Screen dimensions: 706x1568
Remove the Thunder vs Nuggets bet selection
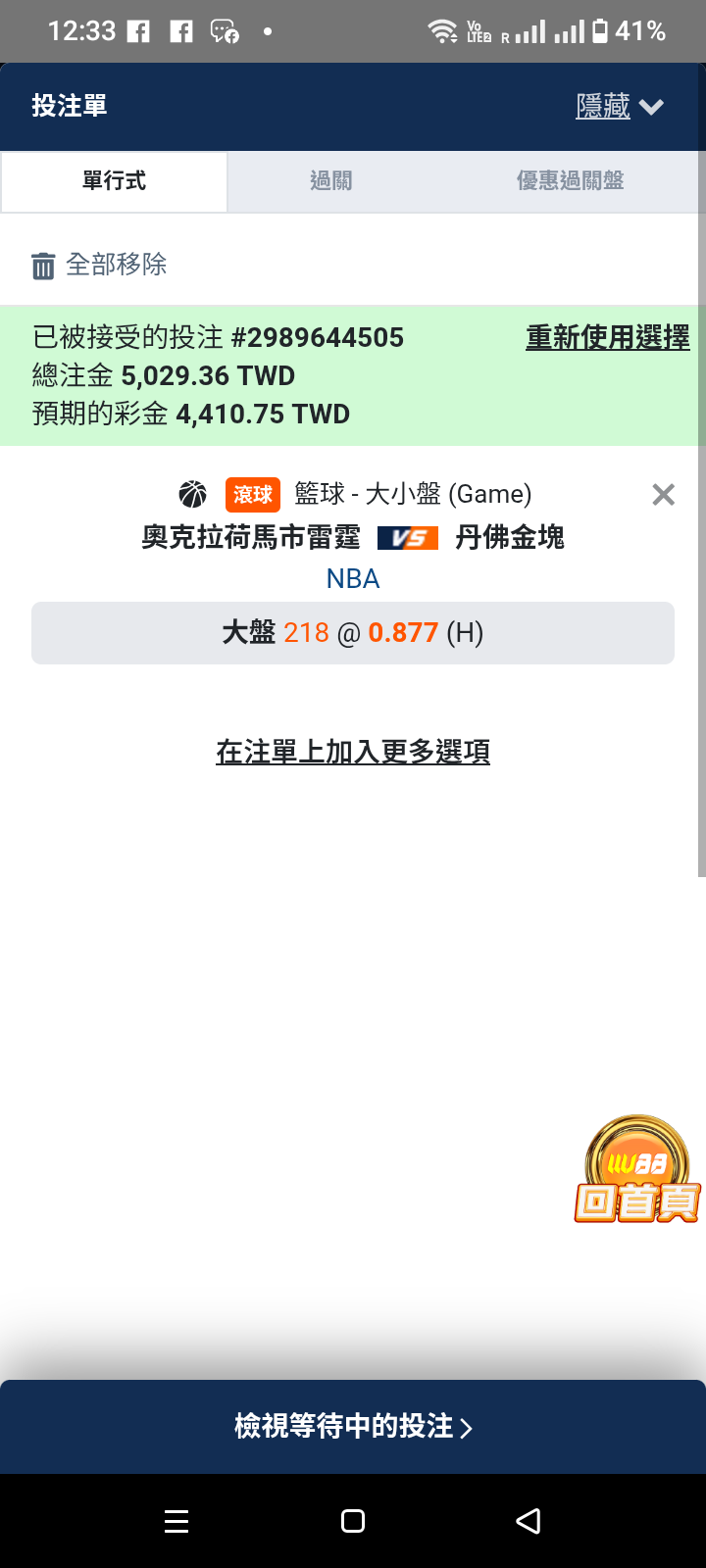(x=664, y=495)
